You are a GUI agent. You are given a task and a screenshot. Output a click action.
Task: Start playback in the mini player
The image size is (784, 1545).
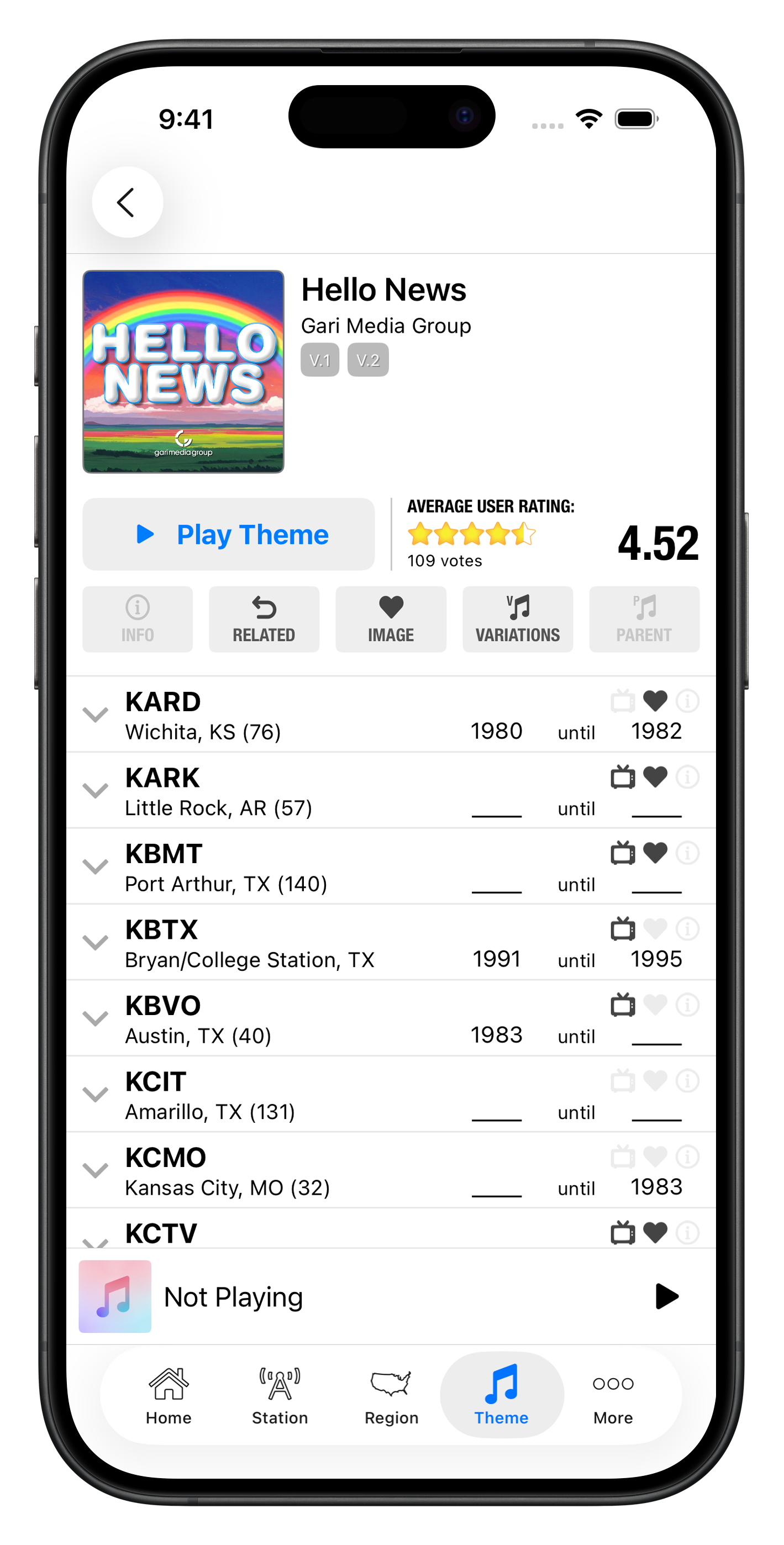666,1296
